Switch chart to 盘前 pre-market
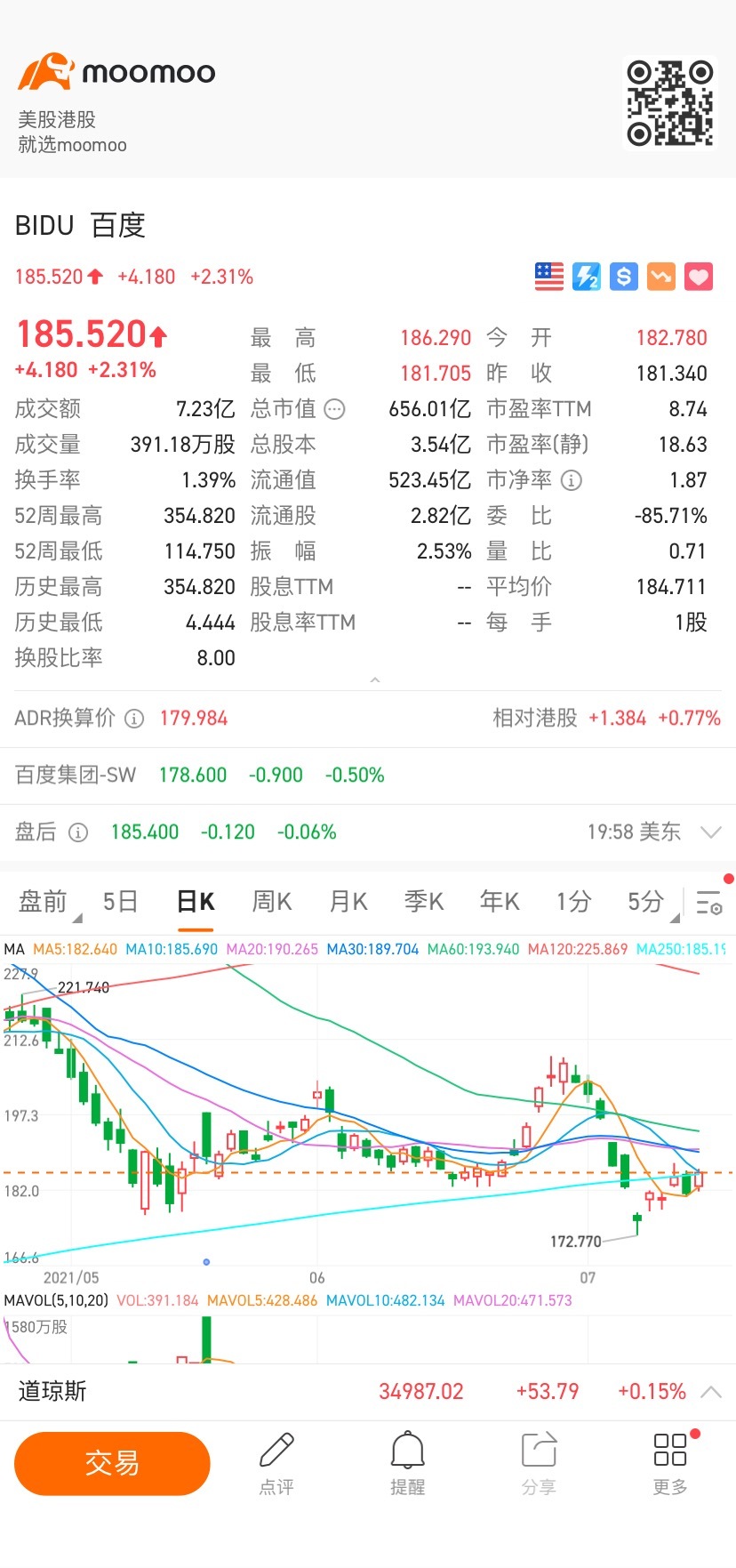This screenshot has height=1568, width=736. pyautogui.click(x=43, y=901)
